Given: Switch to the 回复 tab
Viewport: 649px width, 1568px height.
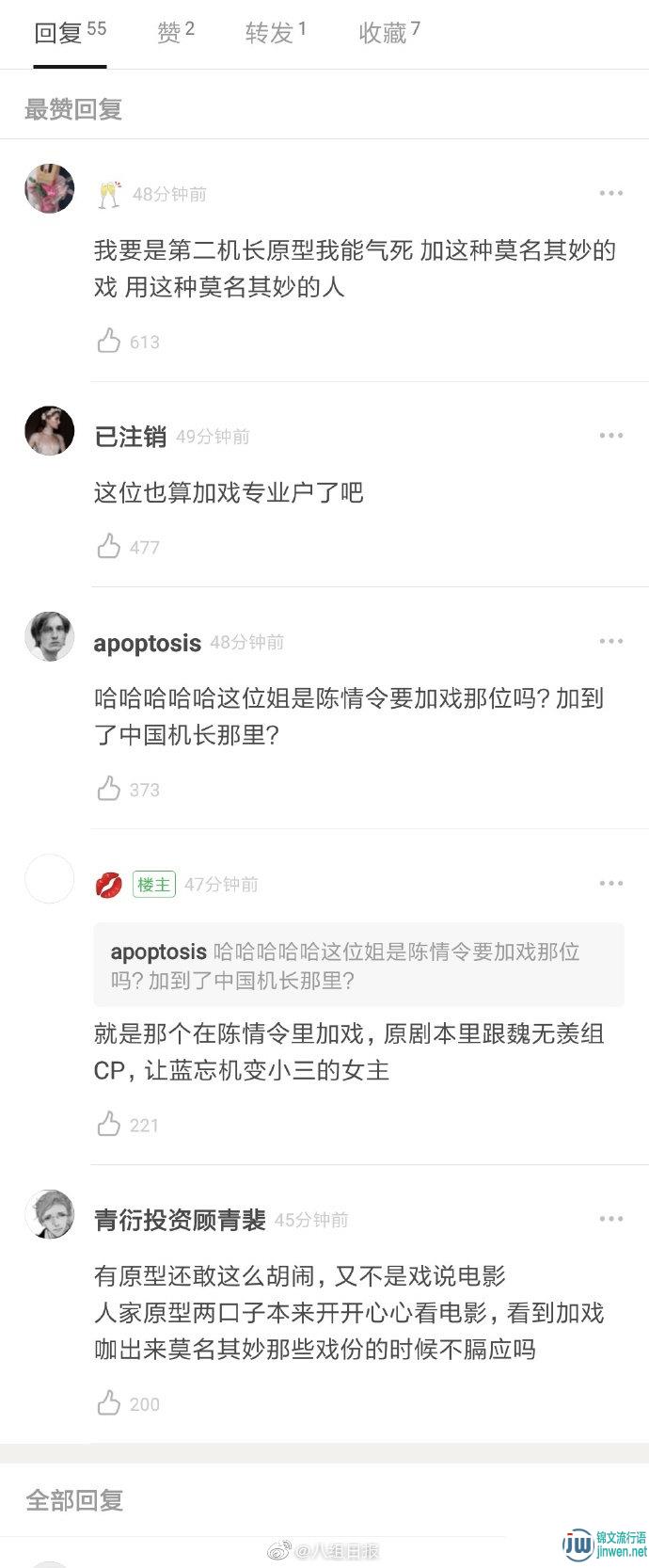Looking at the screenshot, I should pyautogui.click(x=70, y=33).
